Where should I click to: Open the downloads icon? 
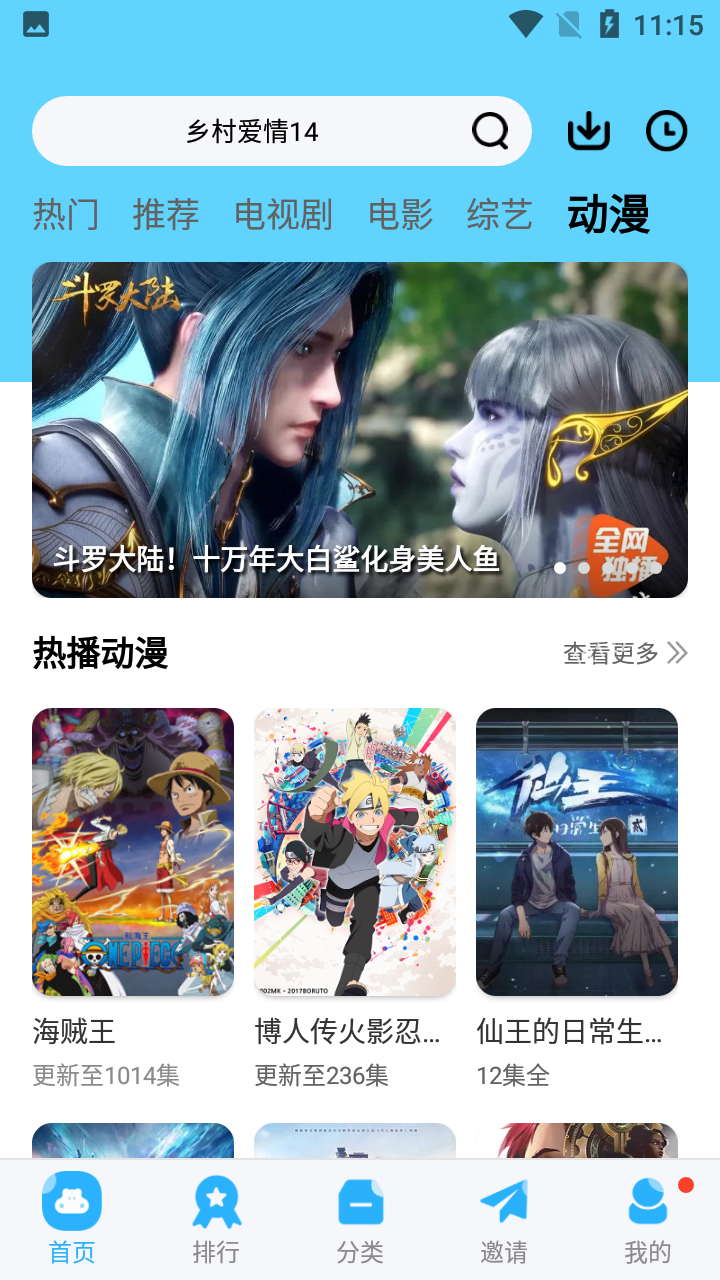click(x=589, y=131)
